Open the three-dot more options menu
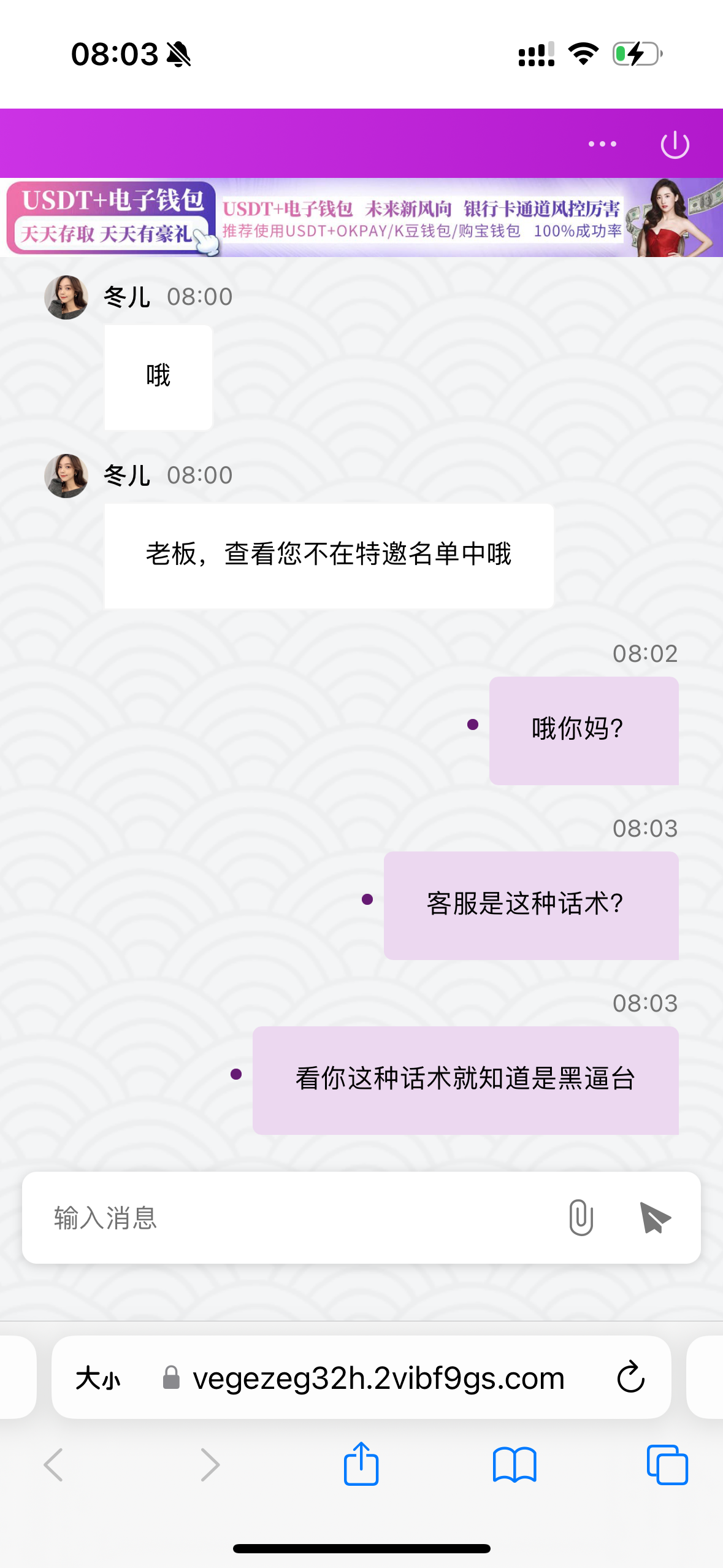The width and height of the screenshot is (723, 1568). [x=602, y=144]
